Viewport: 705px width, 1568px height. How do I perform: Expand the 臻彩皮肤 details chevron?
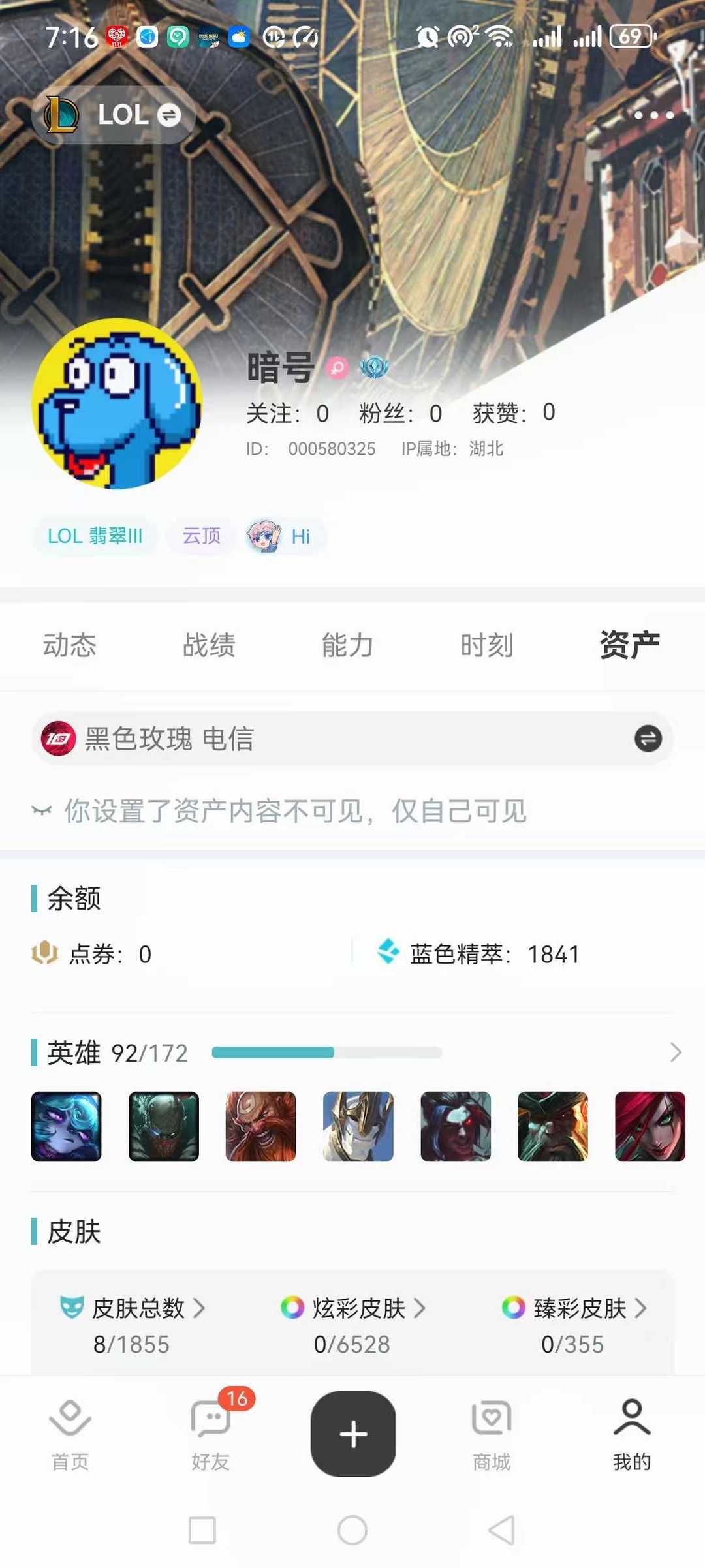click(x=643, y=1310)
